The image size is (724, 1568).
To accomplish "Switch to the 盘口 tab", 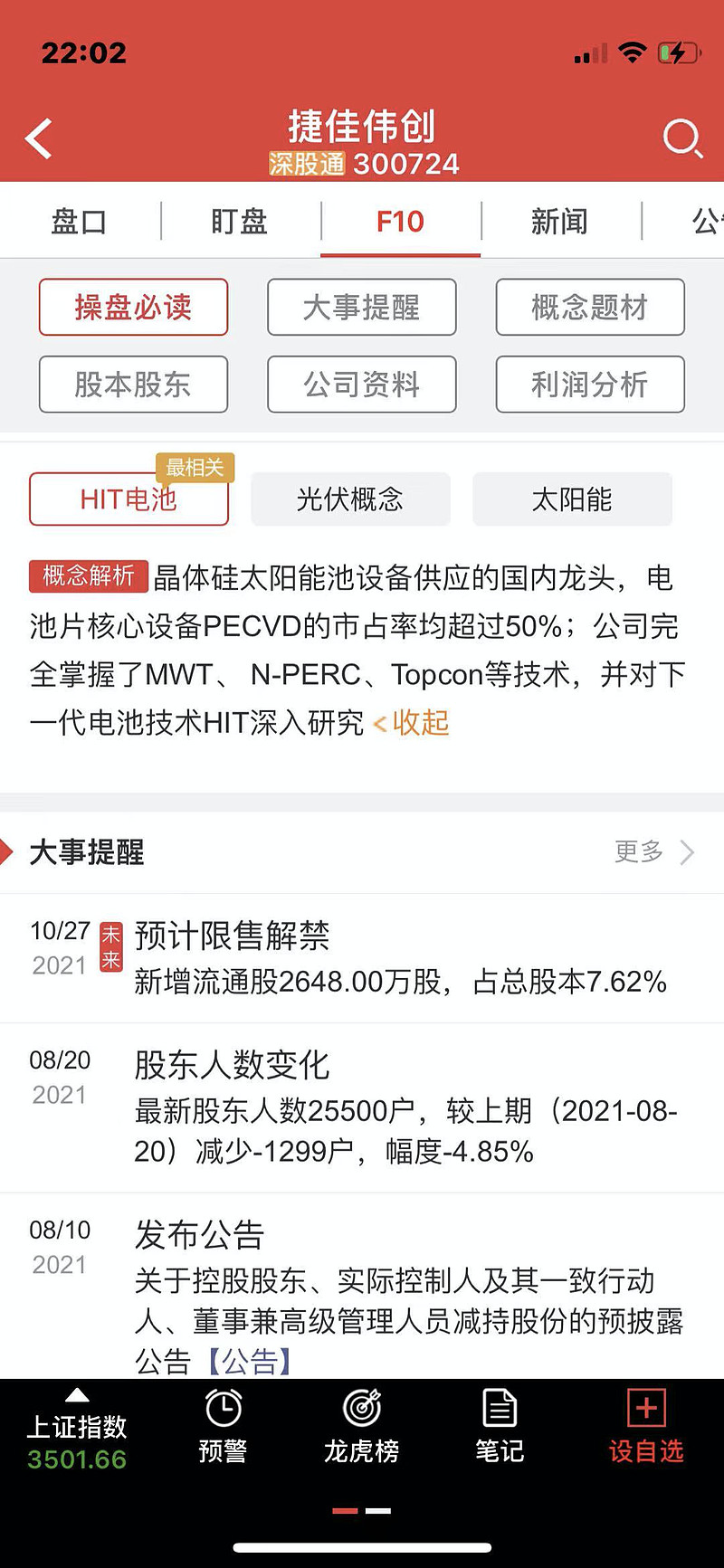I will click(x=79, y=221).
